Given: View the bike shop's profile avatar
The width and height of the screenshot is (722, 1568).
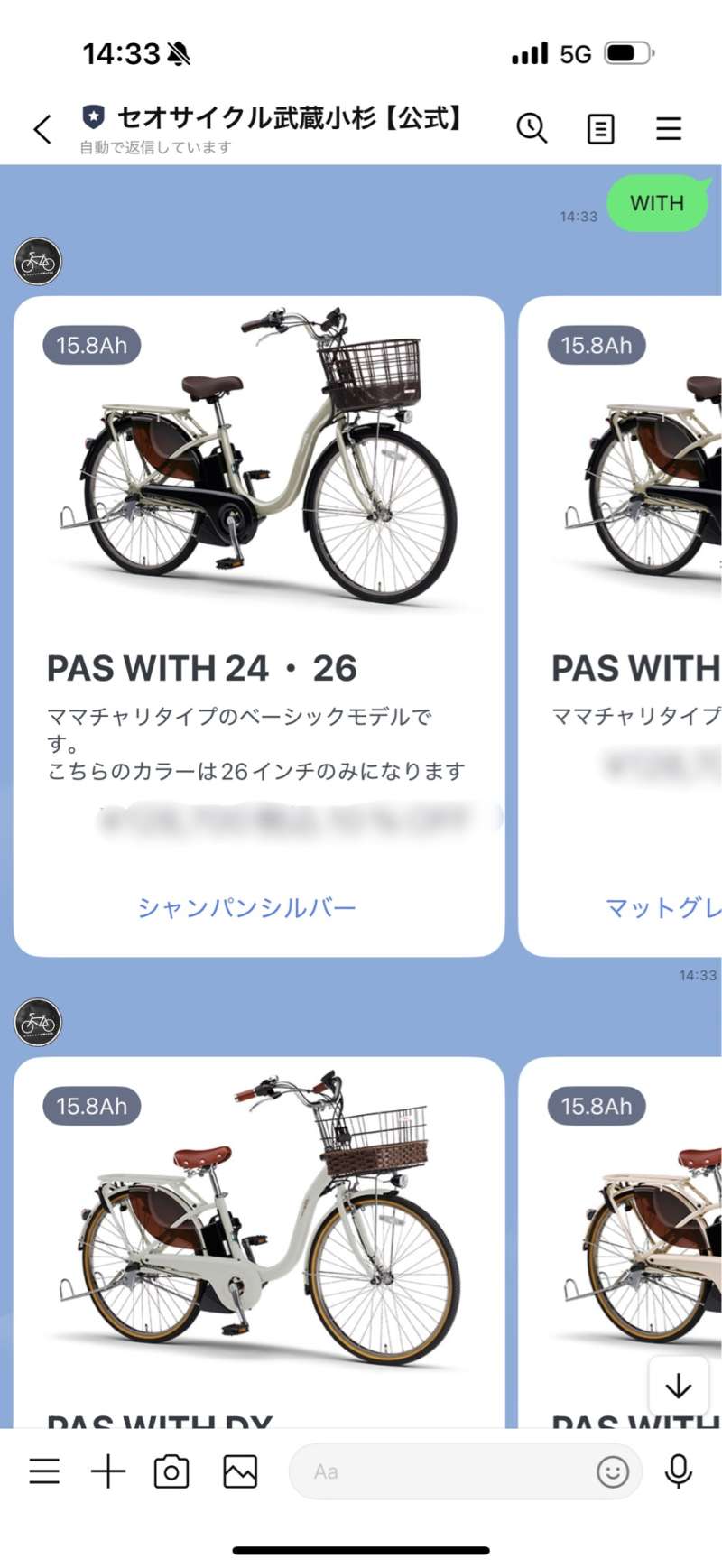Looking at the screenshot, I should [38, 262].
